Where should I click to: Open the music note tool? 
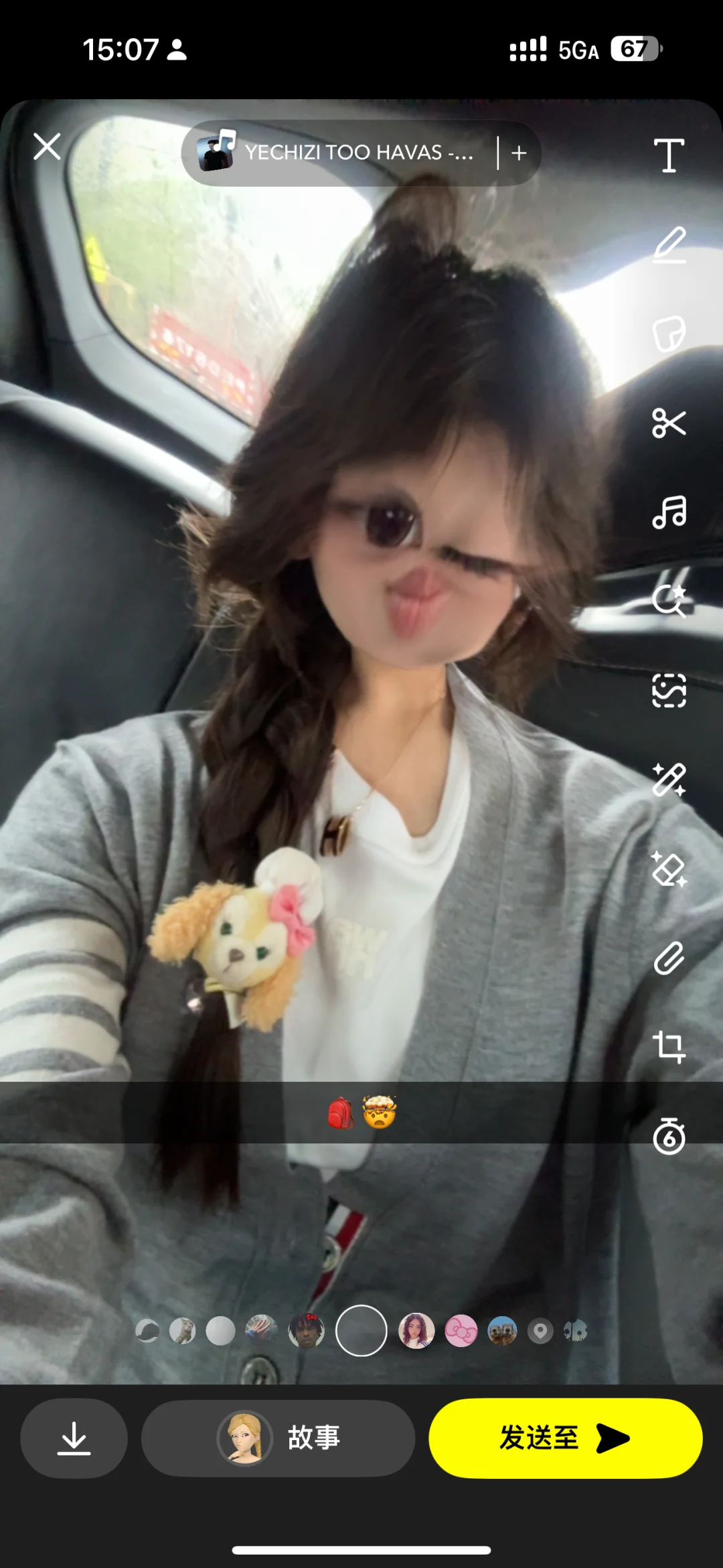click(669, 512)
